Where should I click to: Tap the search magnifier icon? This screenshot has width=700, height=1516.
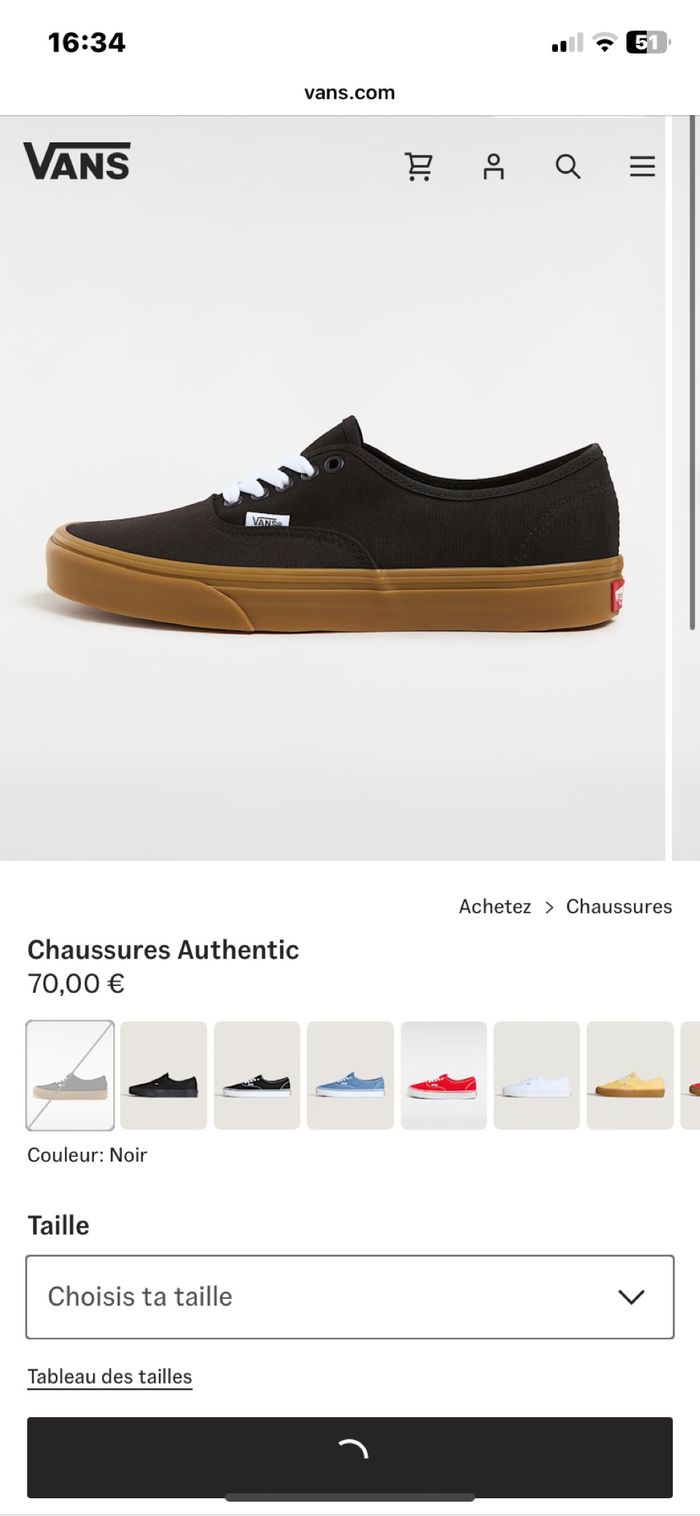[568, 166]
